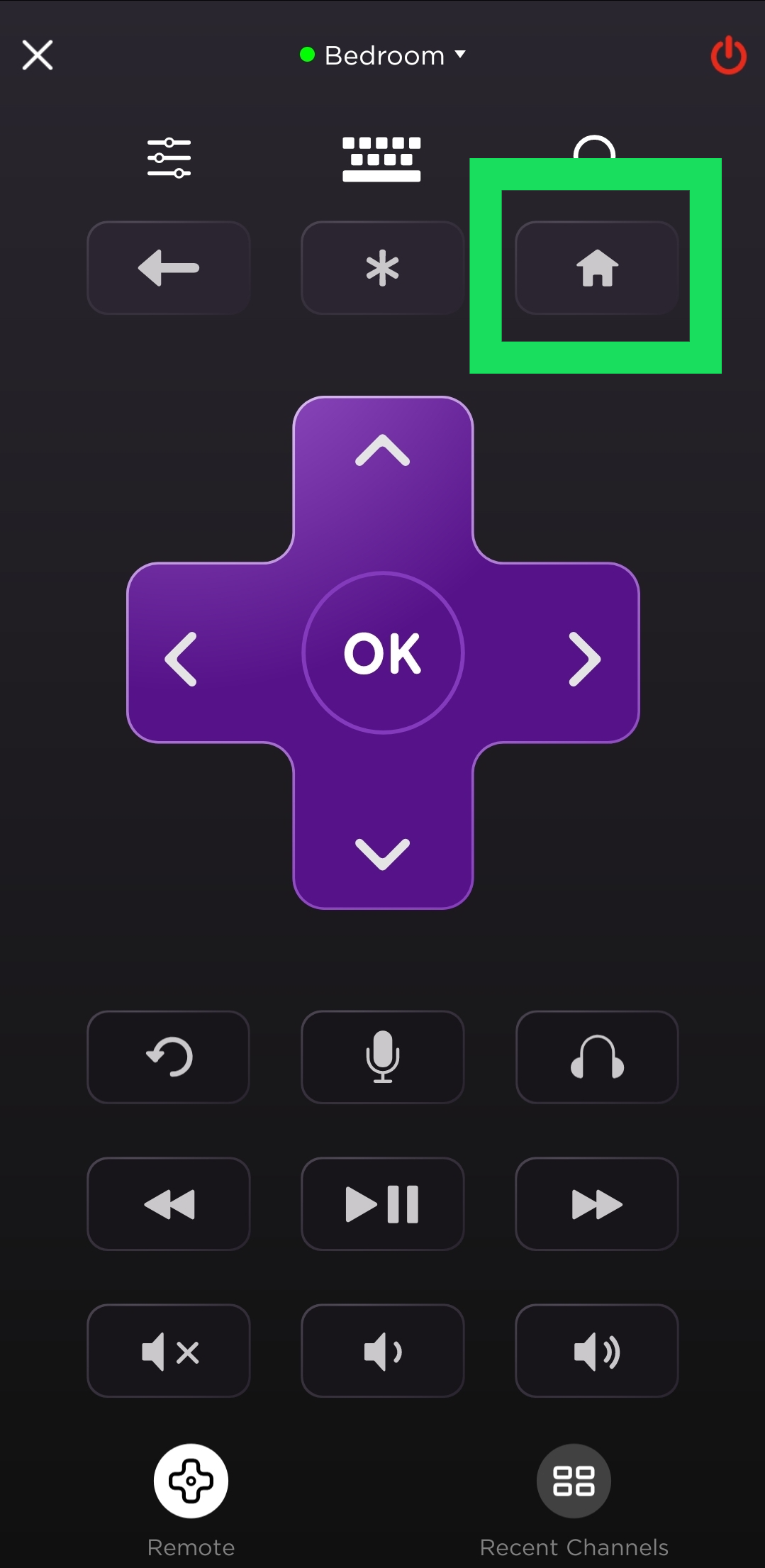
Task: Toggle the TV power button
Action: [728, 56]
